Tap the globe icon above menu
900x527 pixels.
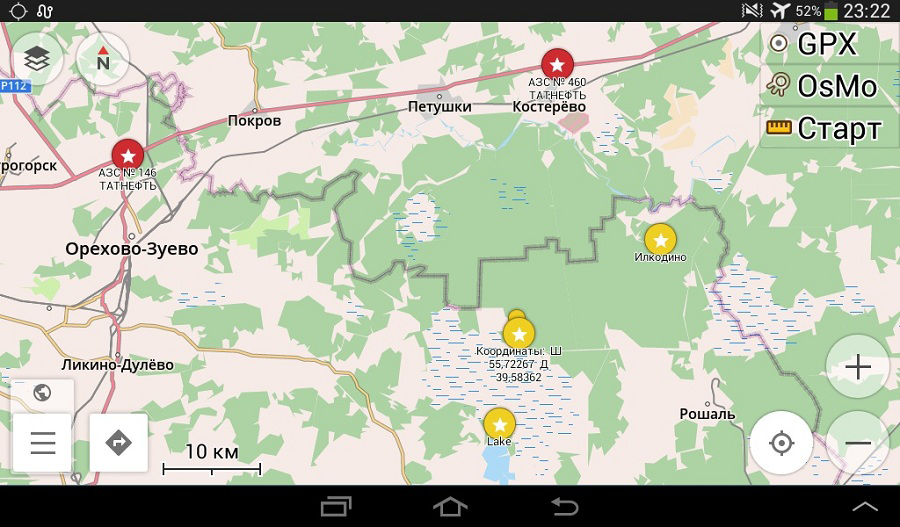42,392
